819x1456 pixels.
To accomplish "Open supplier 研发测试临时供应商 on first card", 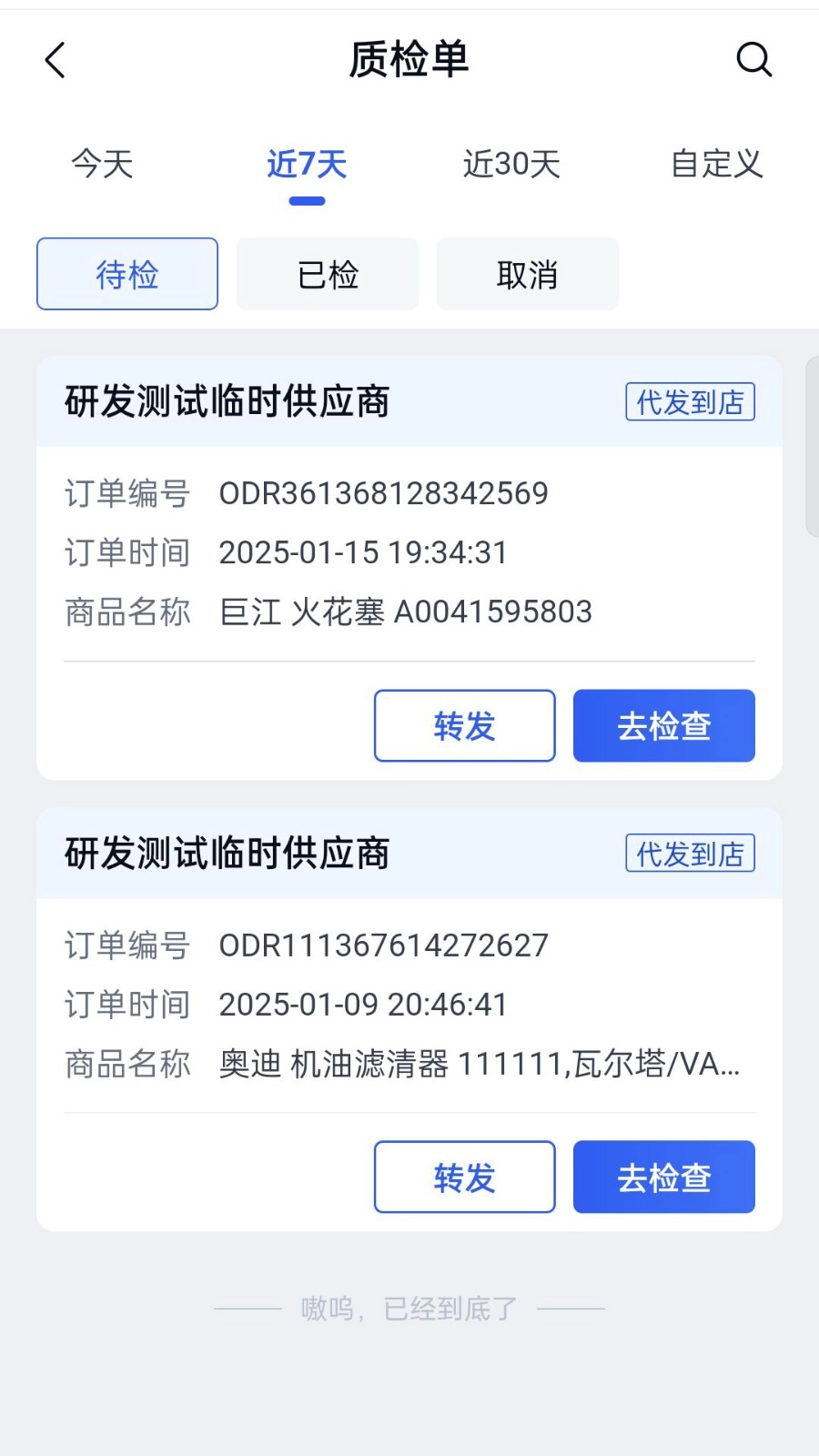I will (x=226, y=400).
